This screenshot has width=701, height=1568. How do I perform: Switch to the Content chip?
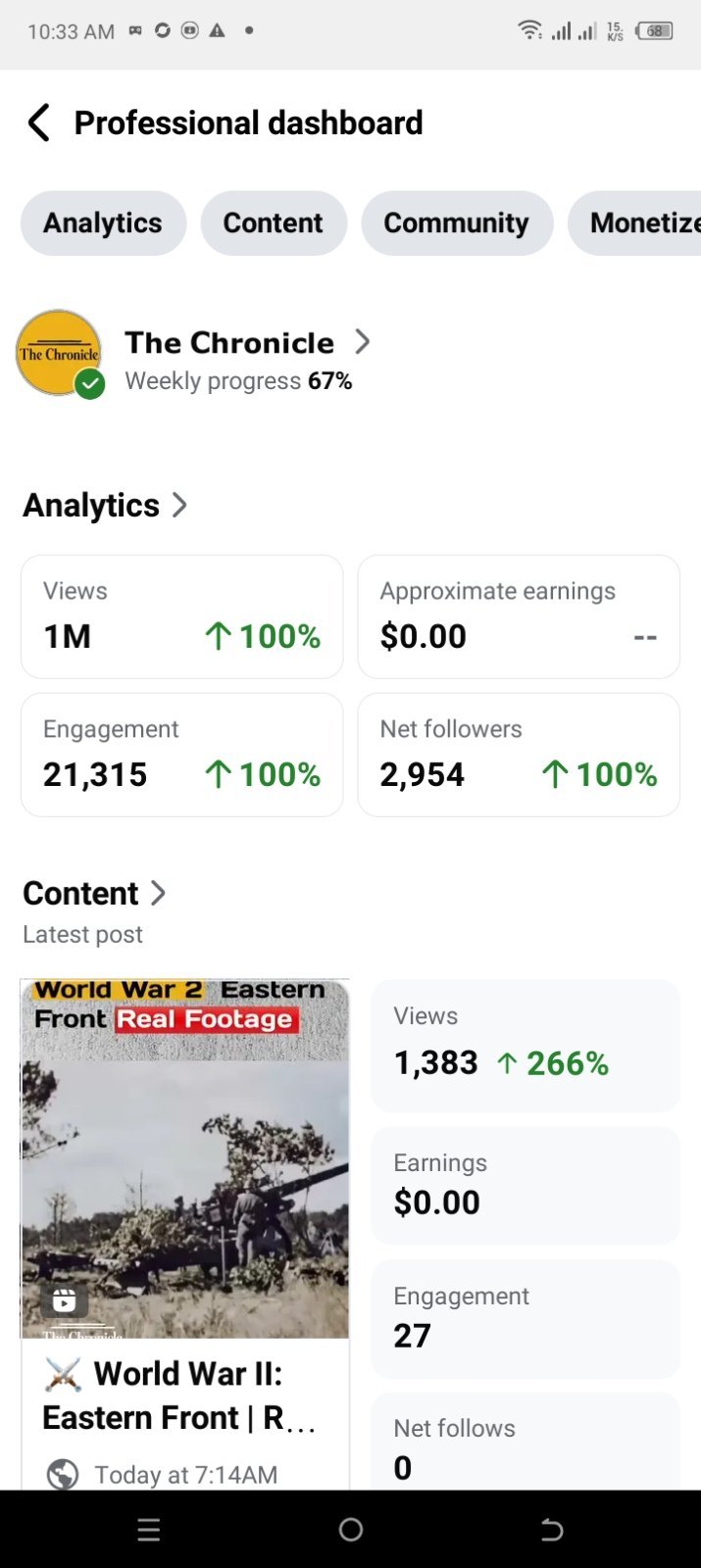(274, 223)
